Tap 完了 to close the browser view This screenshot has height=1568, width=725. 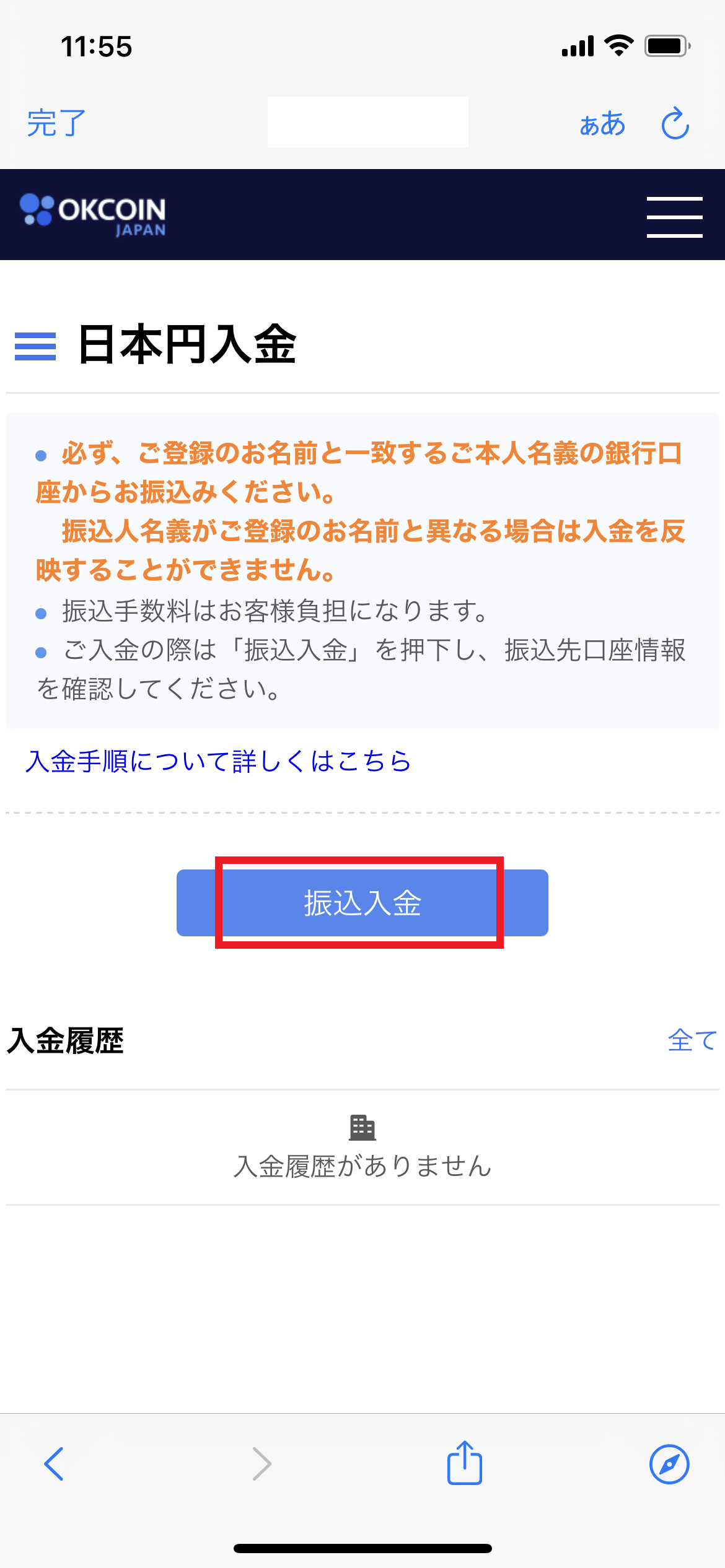(x=56, y=123)
